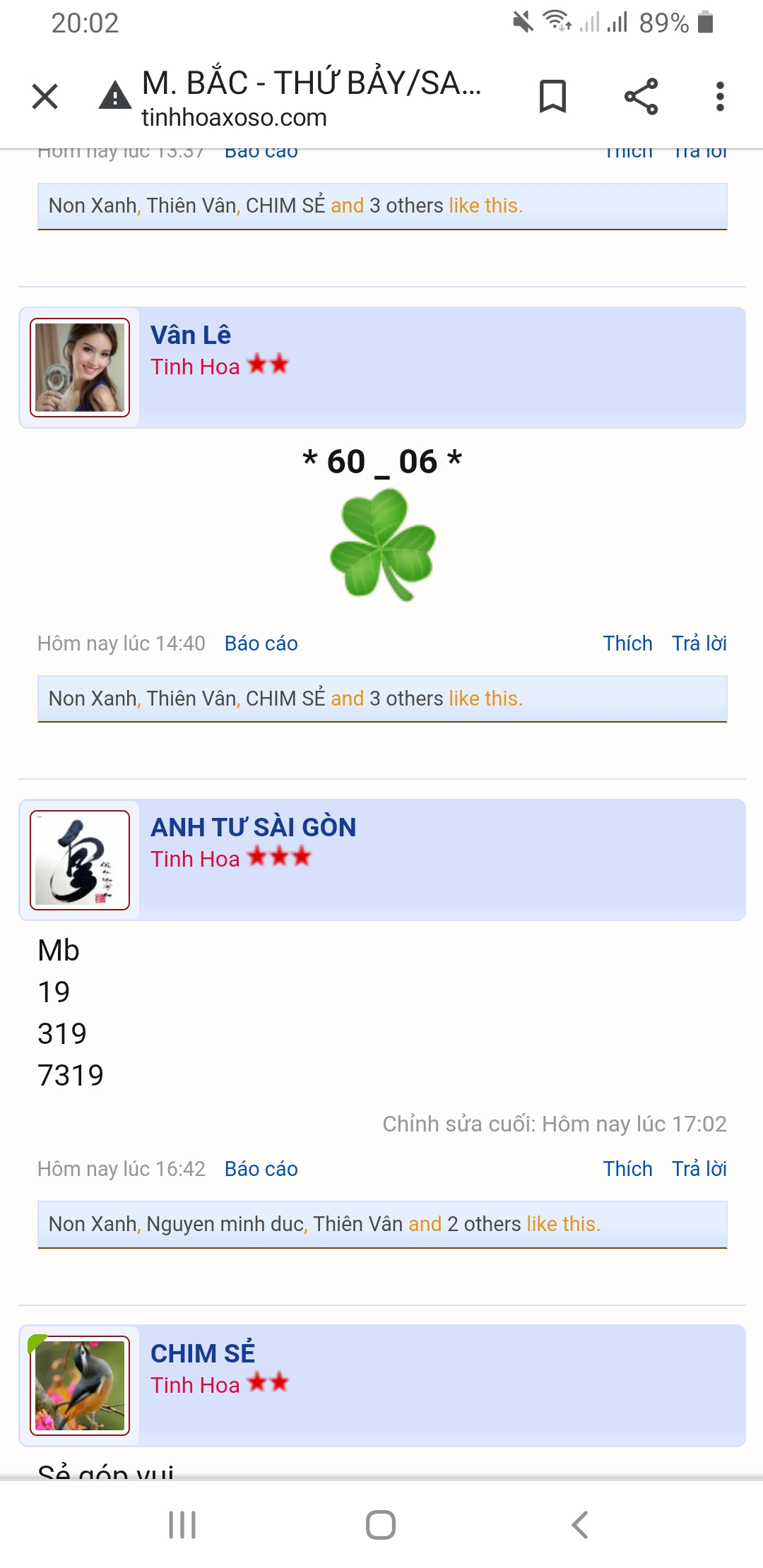The height and width of the screenshot is (1568, 763).
Task: View CHIM SẺ's bird avatar
Action: (80, 1385)
